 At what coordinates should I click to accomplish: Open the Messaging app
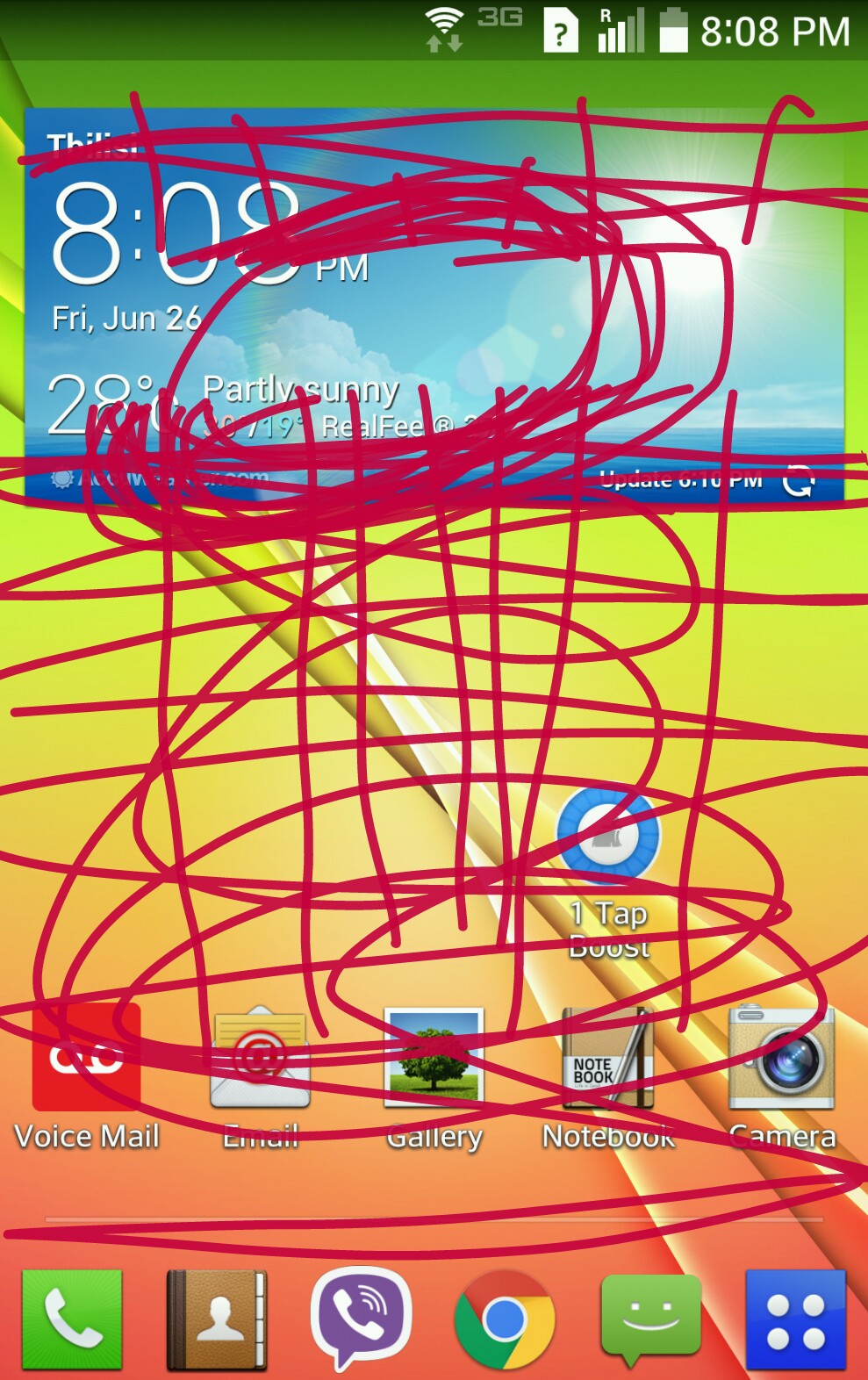(x=650, y=1319)
